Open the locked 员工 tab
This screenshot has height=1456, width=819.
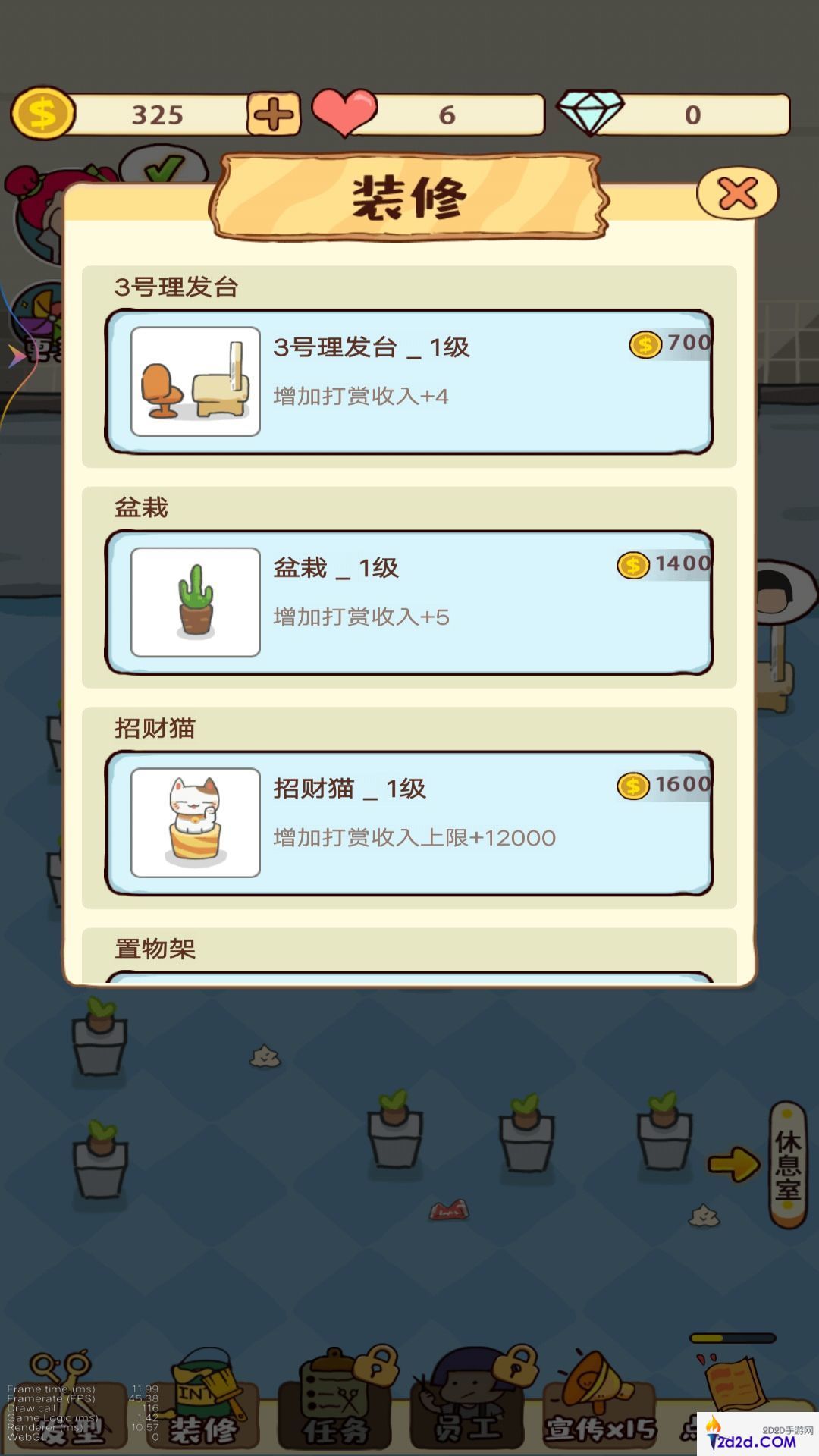(x=469, y=1407)
